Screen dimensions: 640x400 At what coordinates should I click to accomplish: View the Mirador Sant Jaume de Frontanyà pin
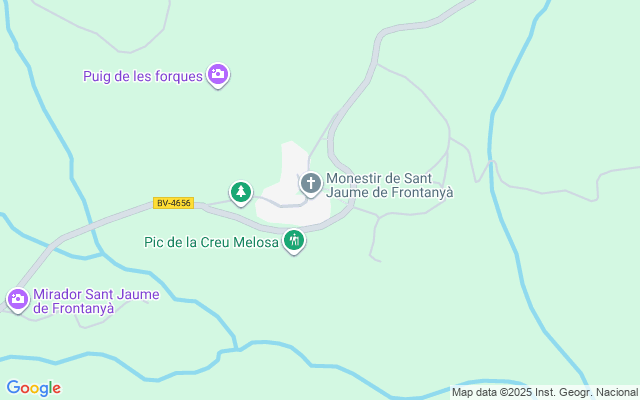pos(18,298)
